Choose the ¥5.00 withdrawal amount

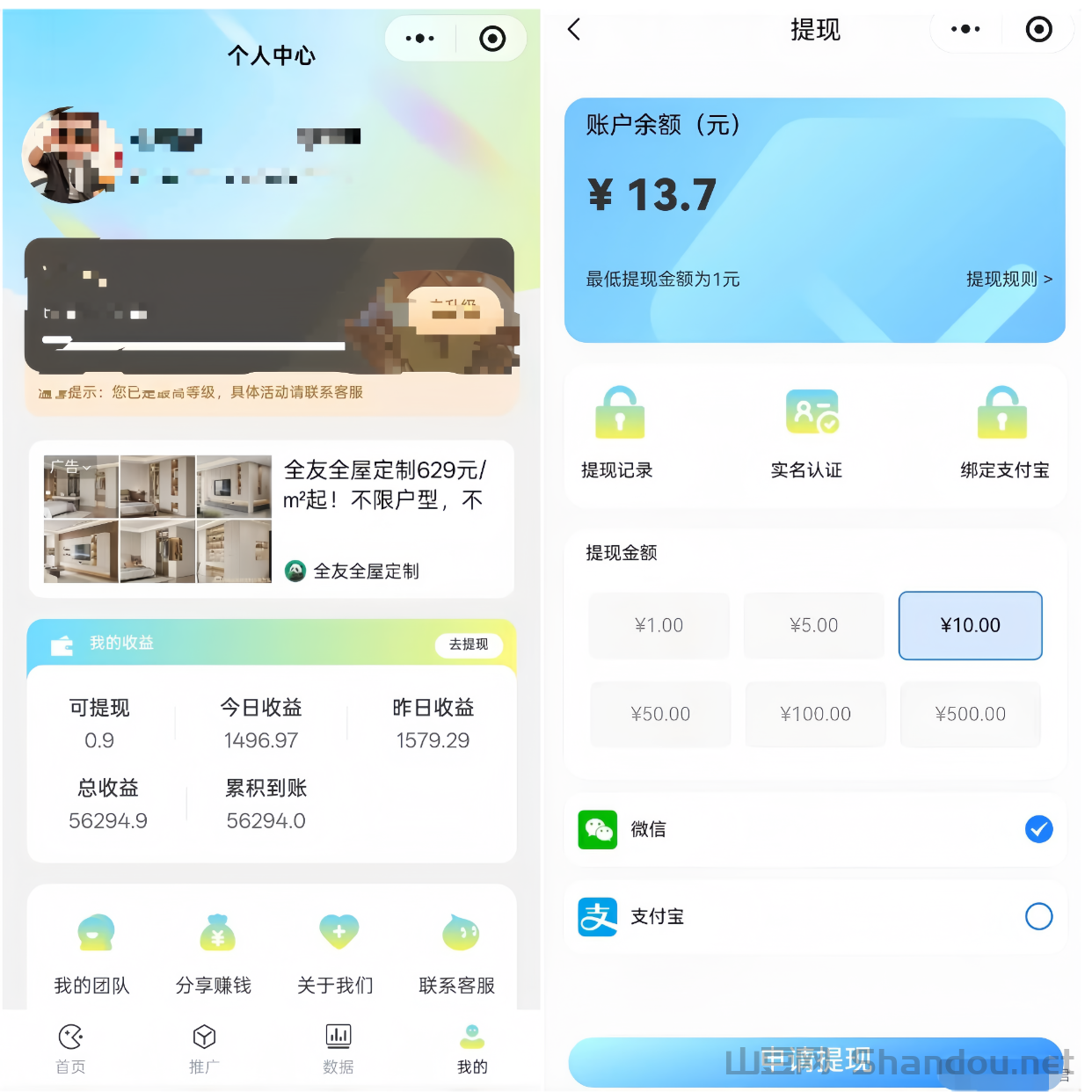tap(814, 625)
